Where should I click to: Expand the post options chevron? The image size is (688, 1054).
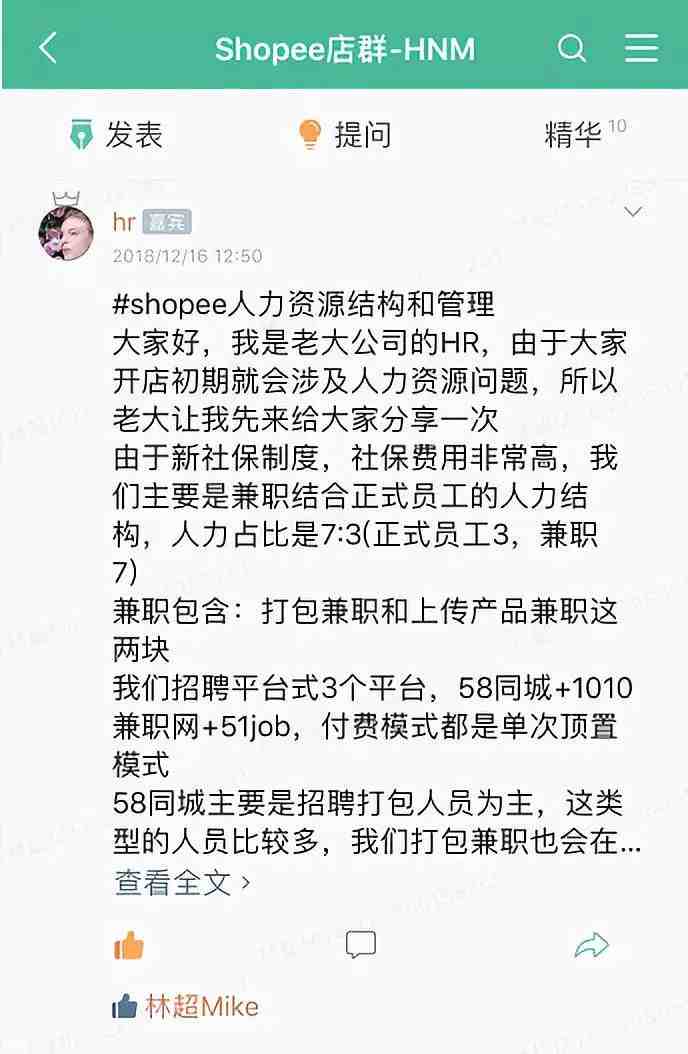pos(633,212)
